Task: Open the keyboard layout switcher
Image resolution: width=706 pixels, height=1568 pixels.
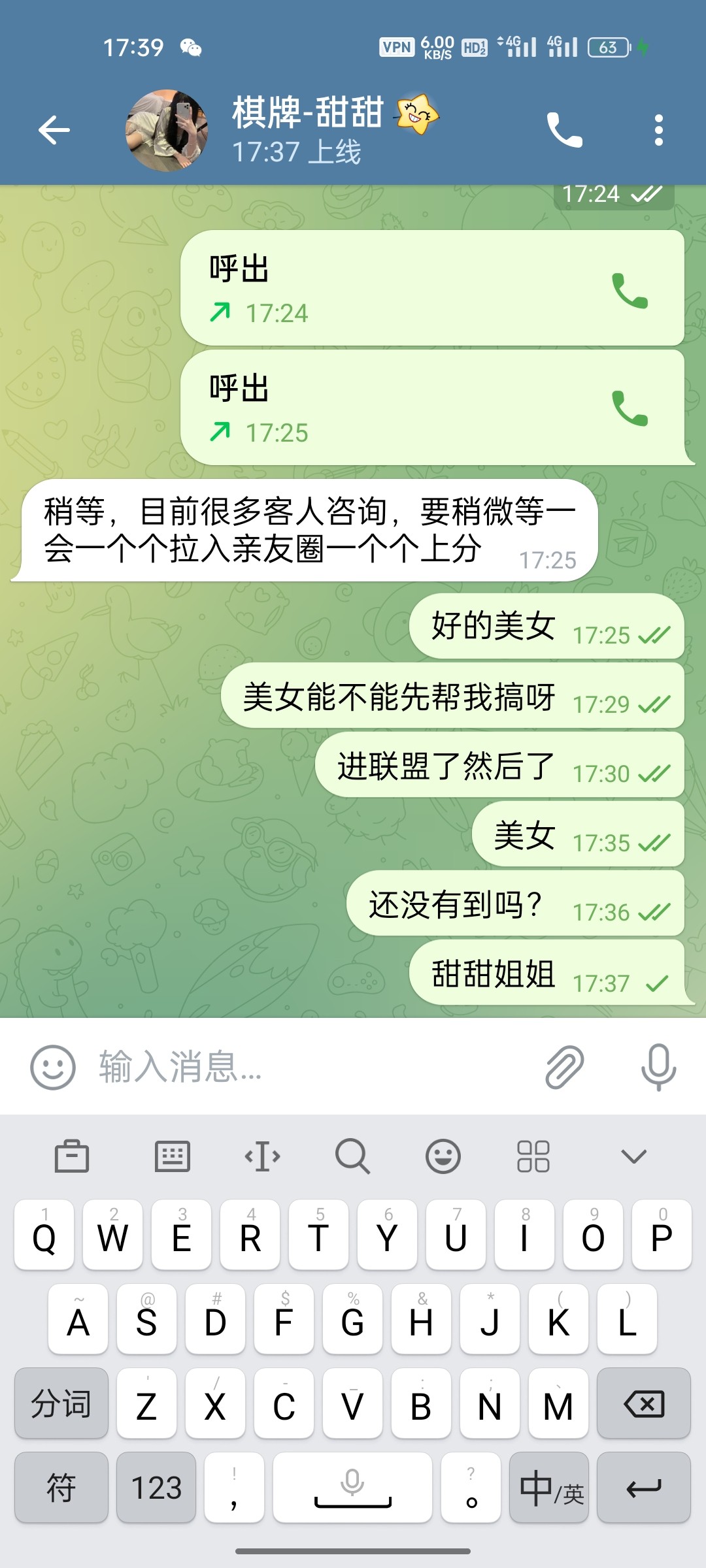Action: 173,1156
